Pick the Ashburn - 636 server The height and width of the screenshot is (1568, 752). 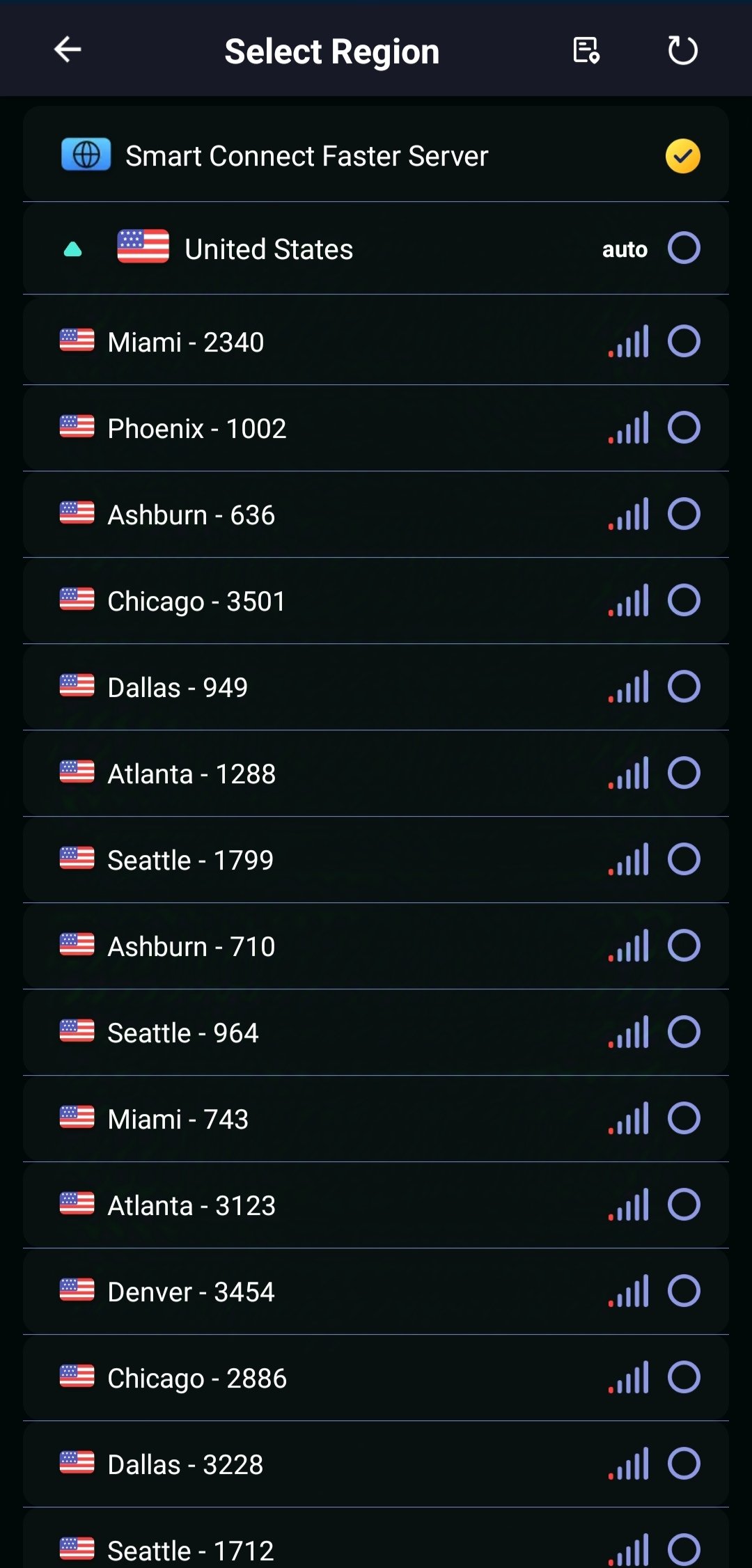[x=376, y=514]
